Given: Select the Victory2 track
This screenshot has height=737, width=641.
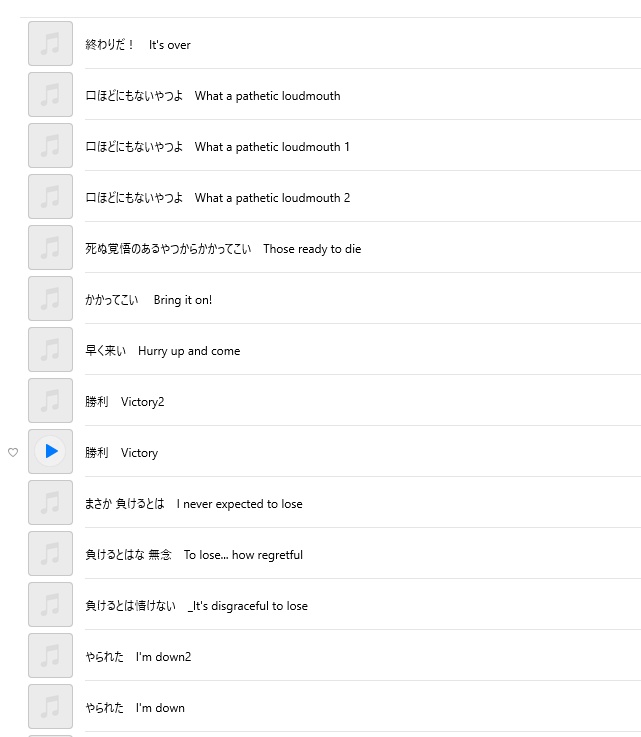Looking at the screenshot, I should [125, 402].
